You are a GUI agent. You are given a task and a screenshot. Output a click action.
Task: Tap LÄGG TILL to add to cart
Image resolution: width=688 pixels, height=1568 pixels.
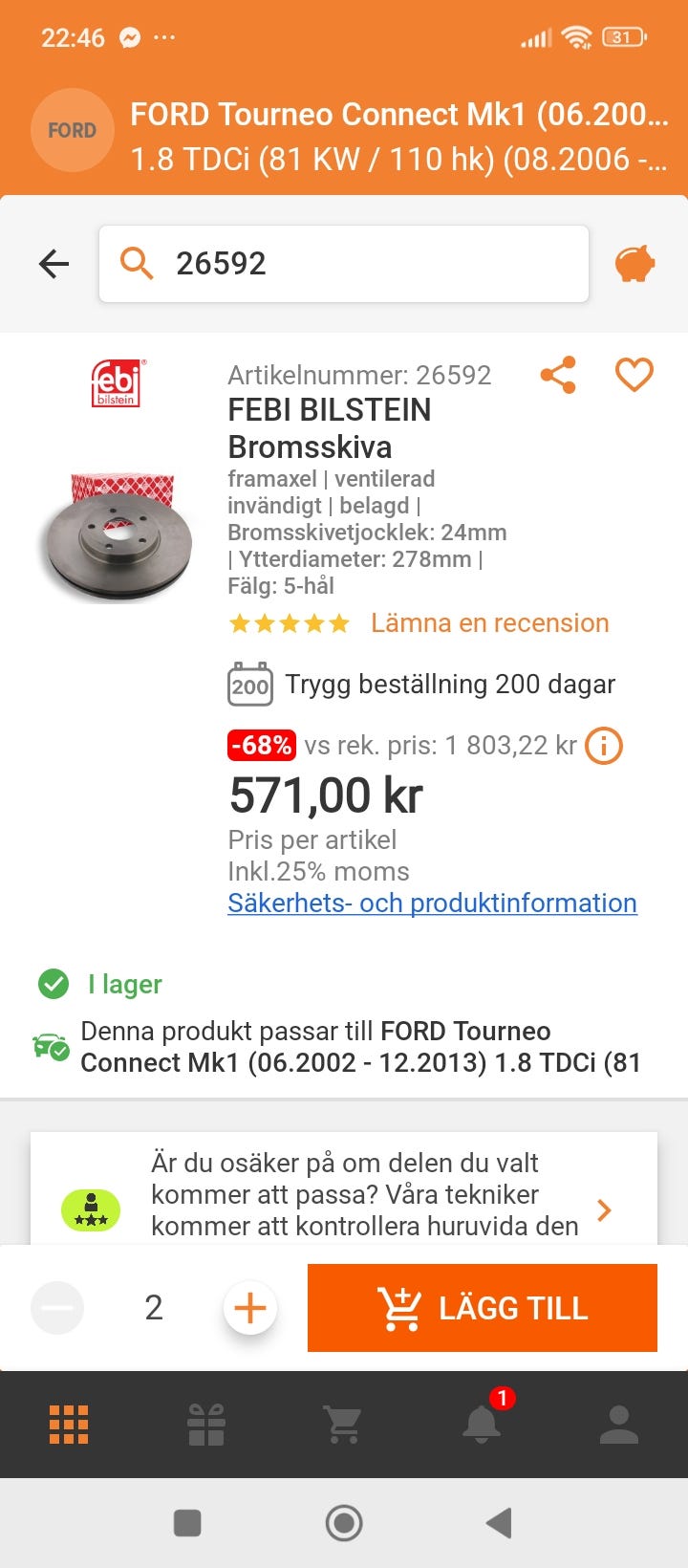pos(482,1308)
